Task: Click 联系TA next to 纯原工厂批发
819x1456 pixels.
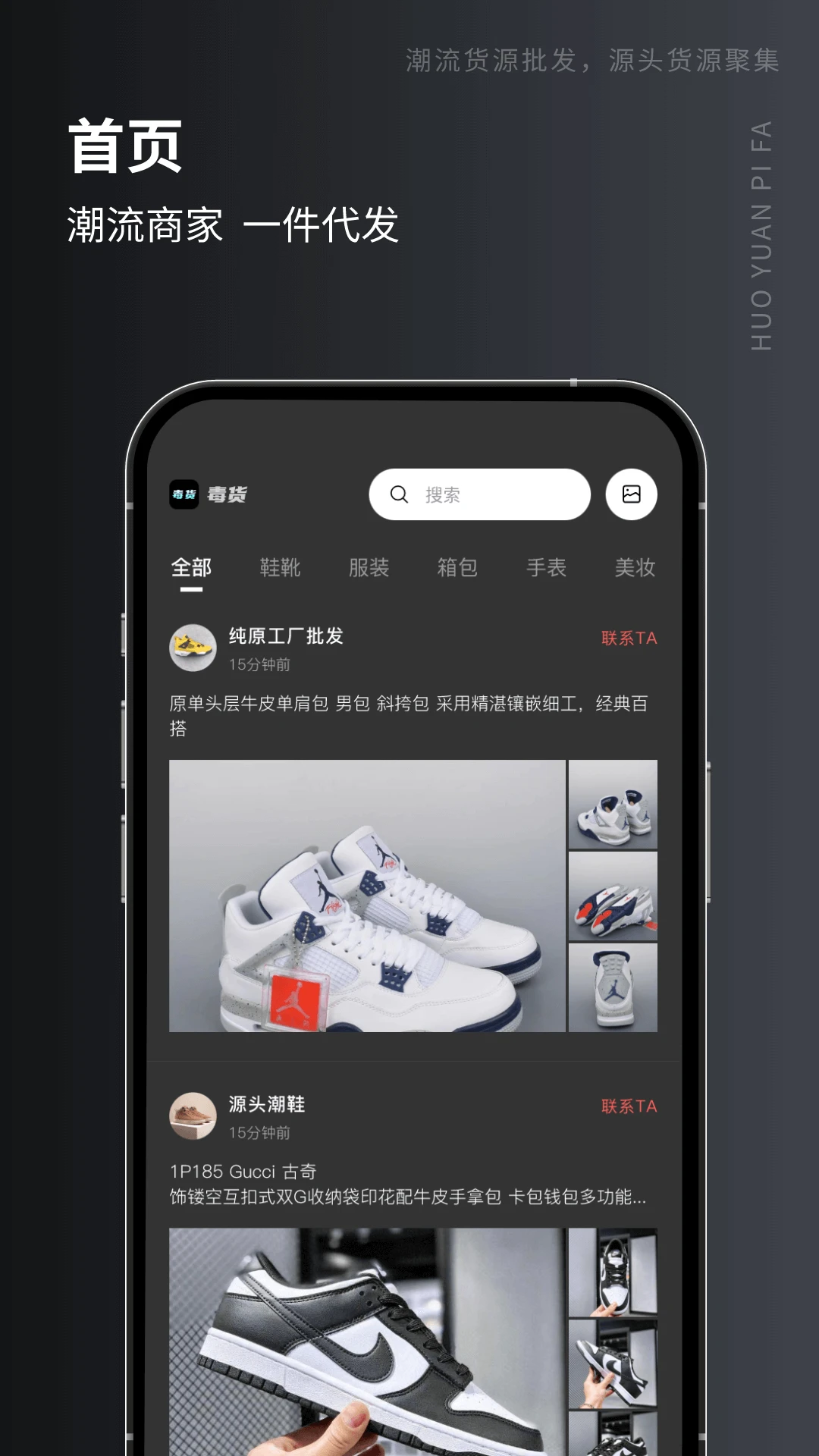Action: (x=629, y=639)
